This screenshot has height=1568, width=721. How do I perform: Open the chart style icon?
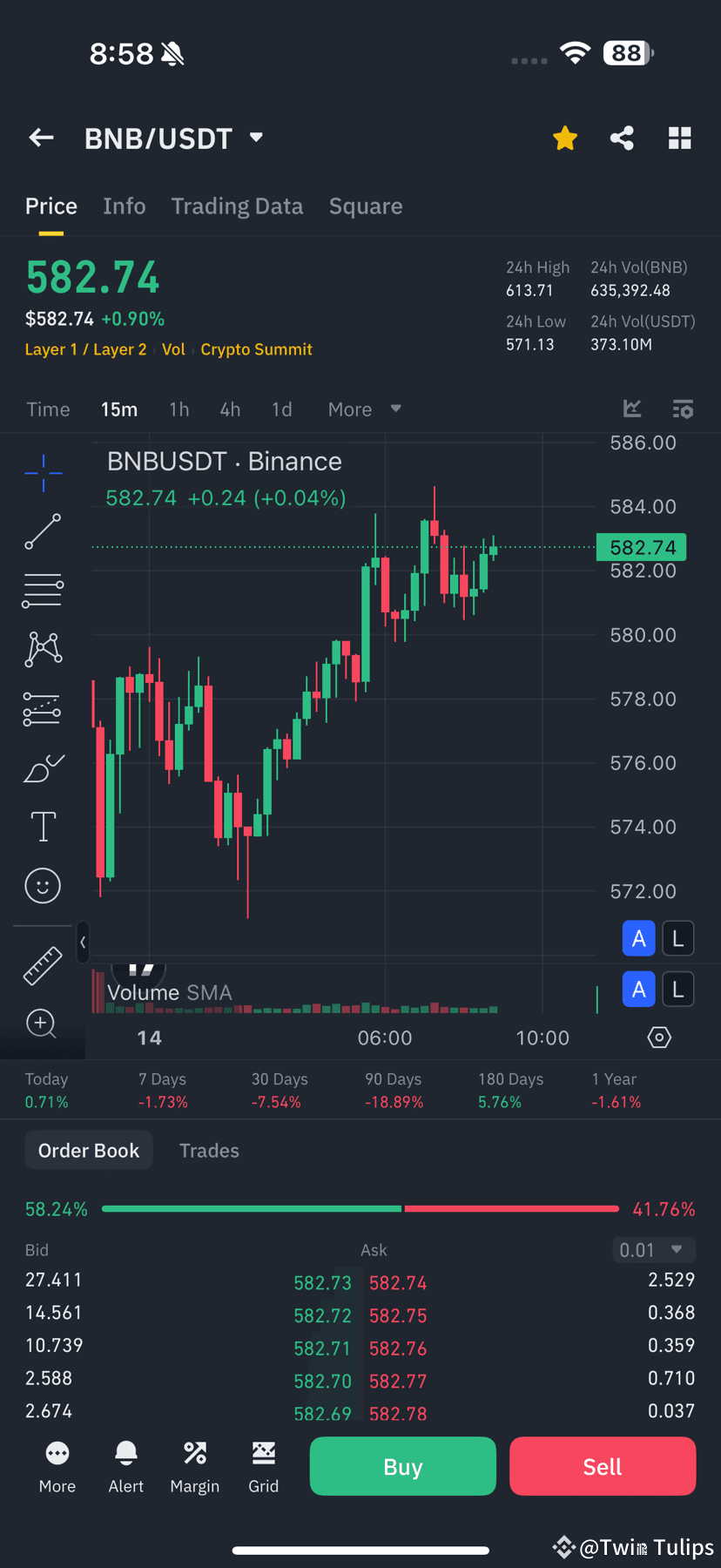[x=632, y=409]
